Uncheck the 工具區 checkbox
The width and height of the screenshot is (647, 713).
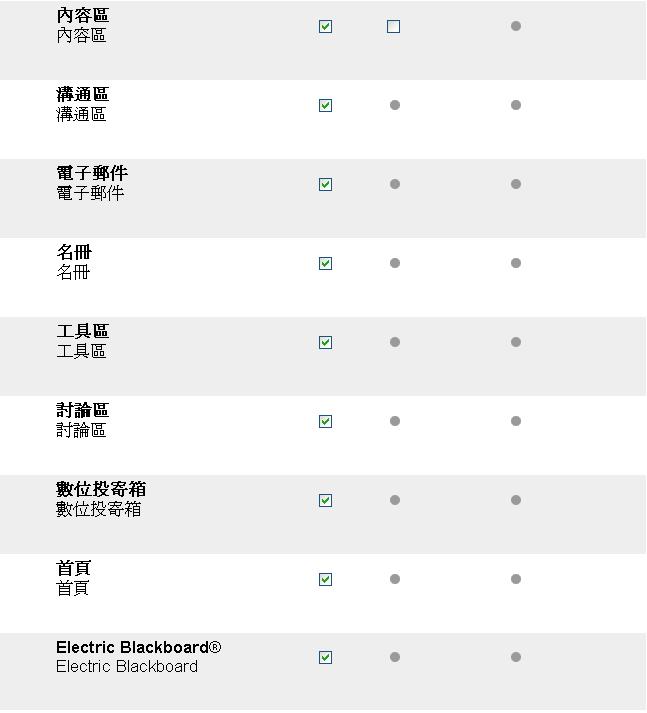tap(325, 342)
